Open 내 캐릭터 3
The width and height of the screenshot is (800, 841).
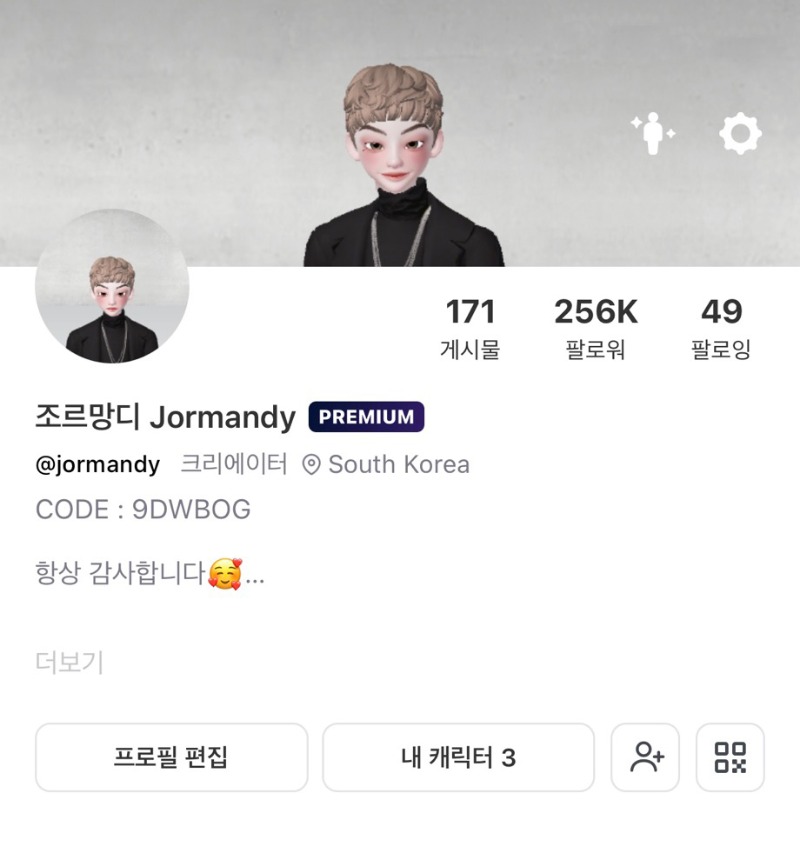coord(458,757)
